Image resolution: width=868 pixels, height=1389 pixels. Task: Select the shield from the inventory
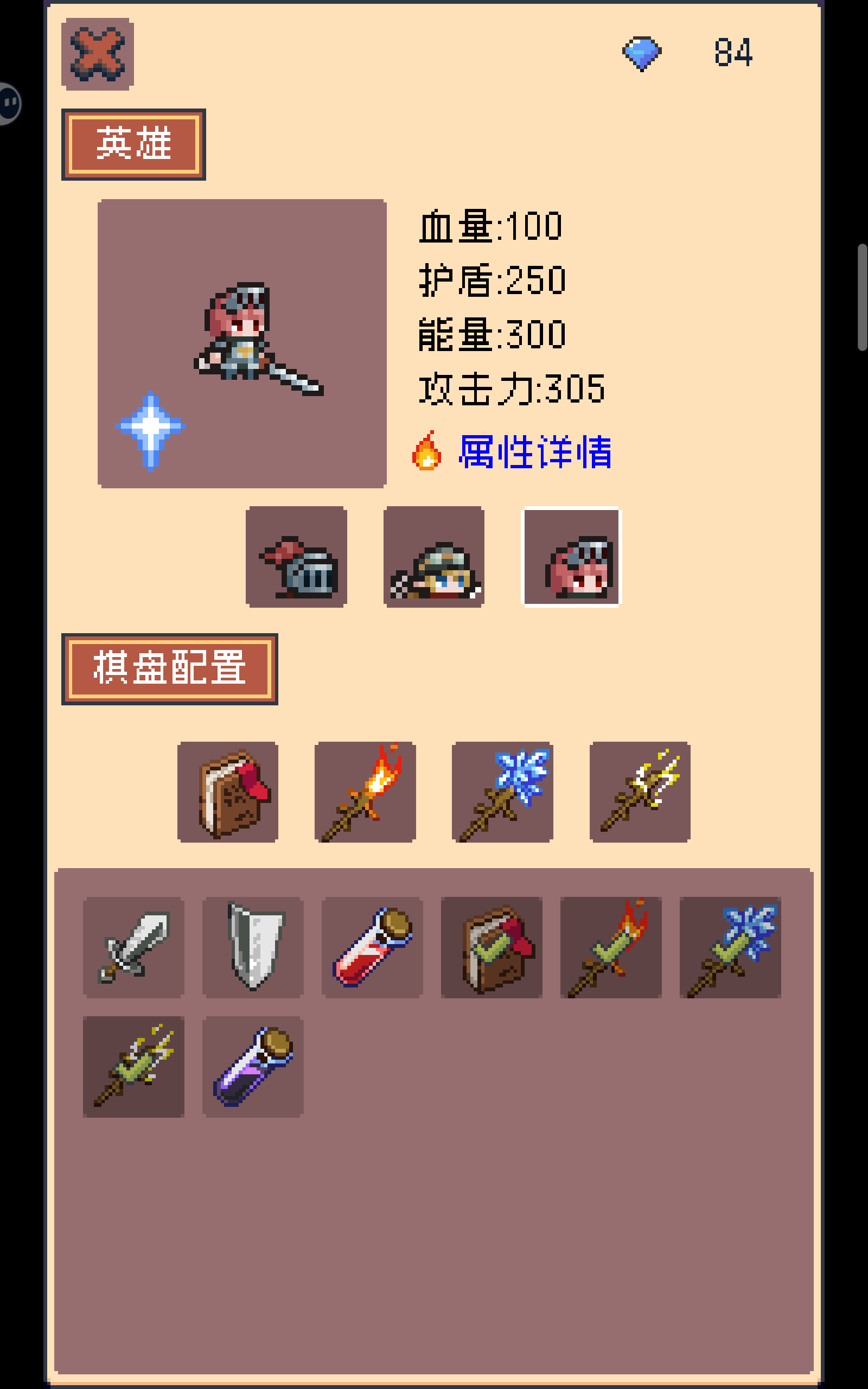(253, 948)
